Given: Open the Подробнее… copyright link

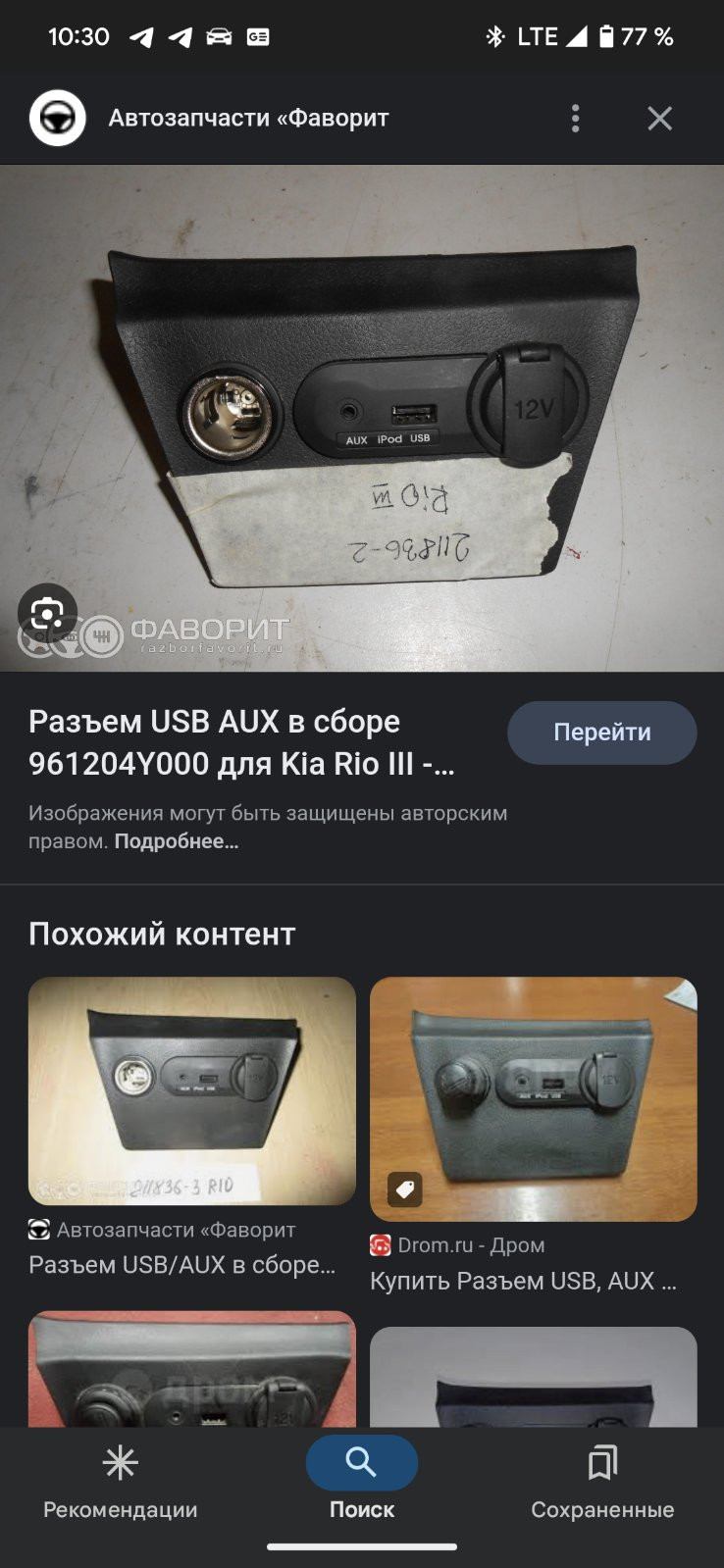Looking at the screenshot, I should tap(177, 841).
